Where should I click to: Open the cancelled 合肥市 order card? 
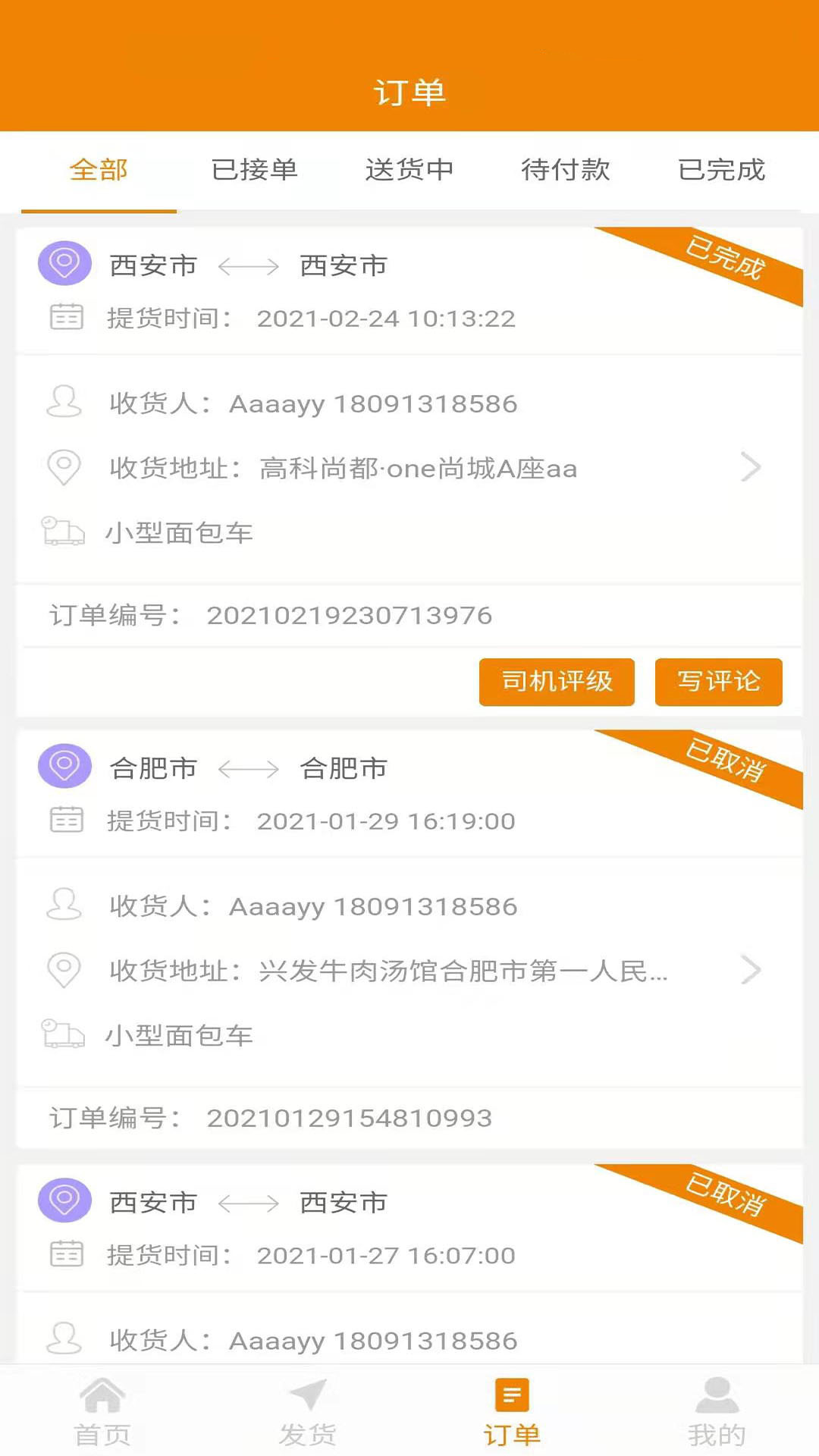pyautogui.click(x=409, y=796)
